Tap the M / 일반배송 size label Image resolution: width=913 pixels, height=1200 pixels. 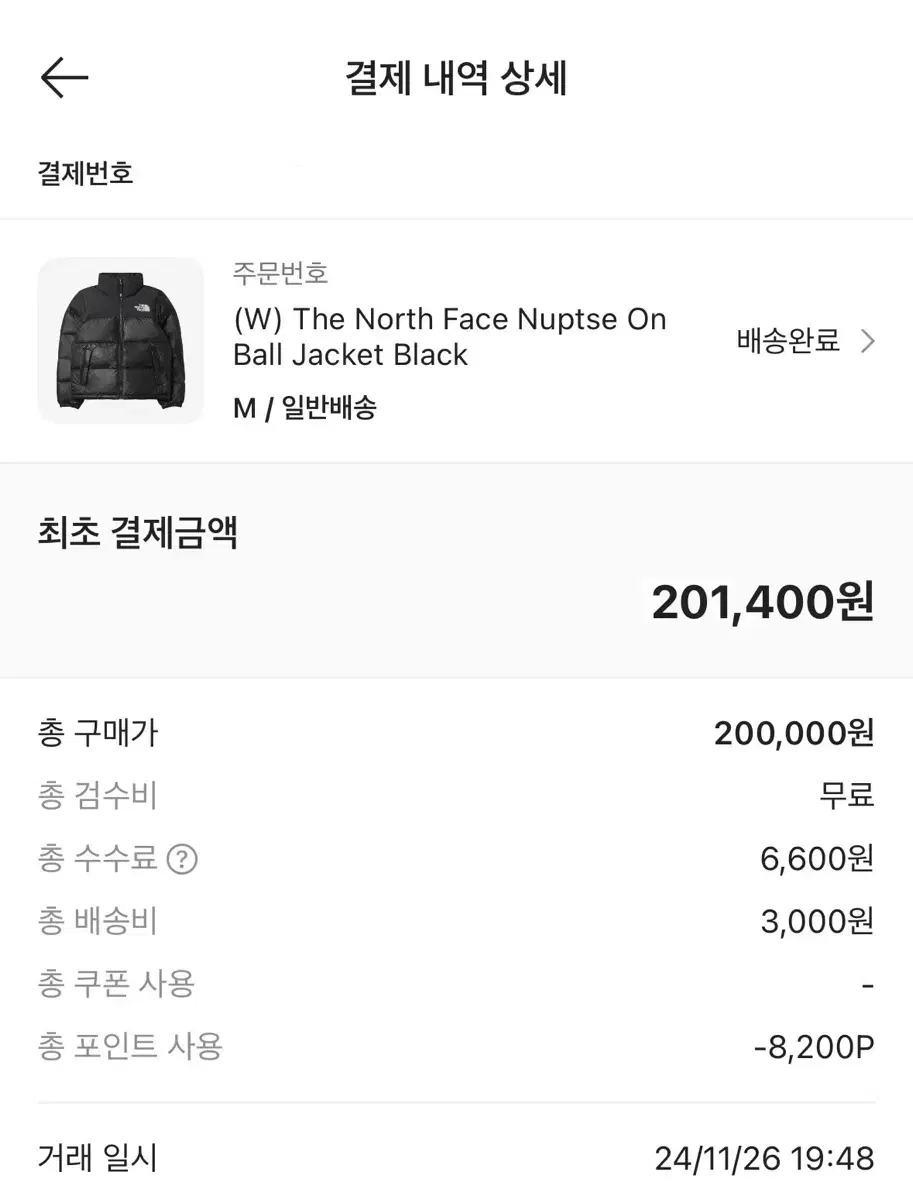(305, 408)
